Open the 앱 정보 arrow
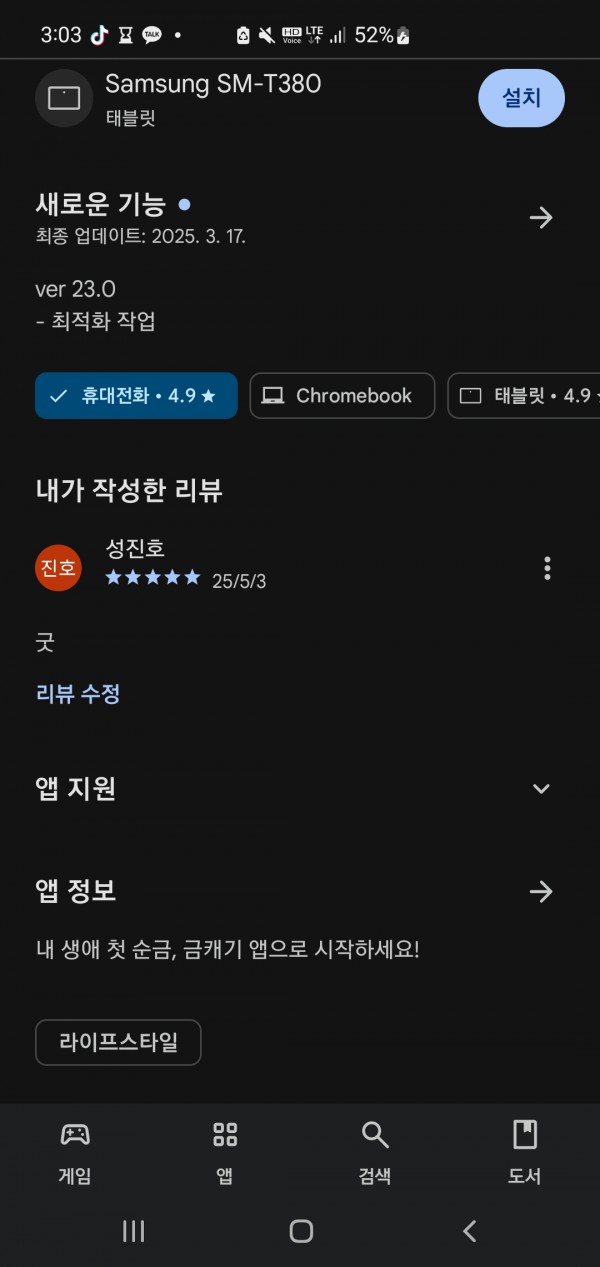 (541, 892)
